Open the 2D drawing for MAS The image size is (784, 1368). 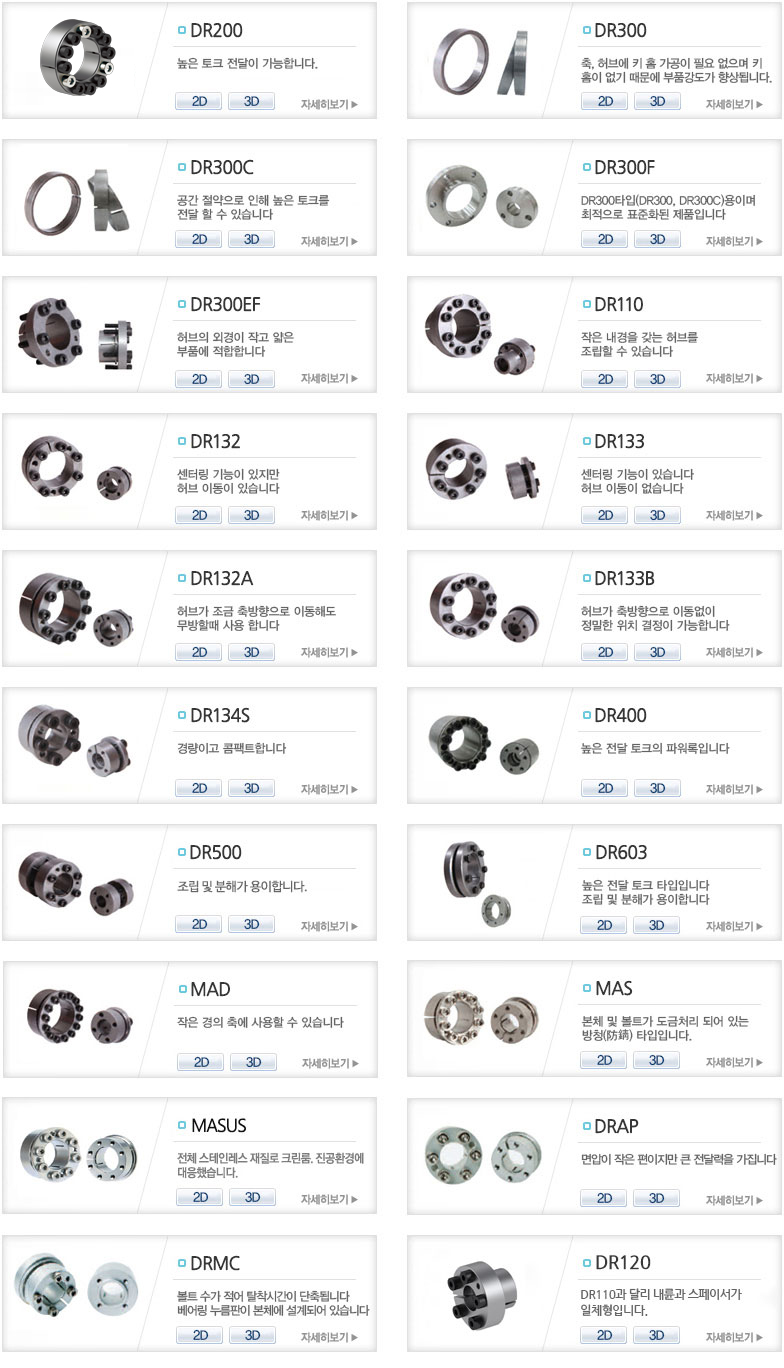click(604, 1060)
